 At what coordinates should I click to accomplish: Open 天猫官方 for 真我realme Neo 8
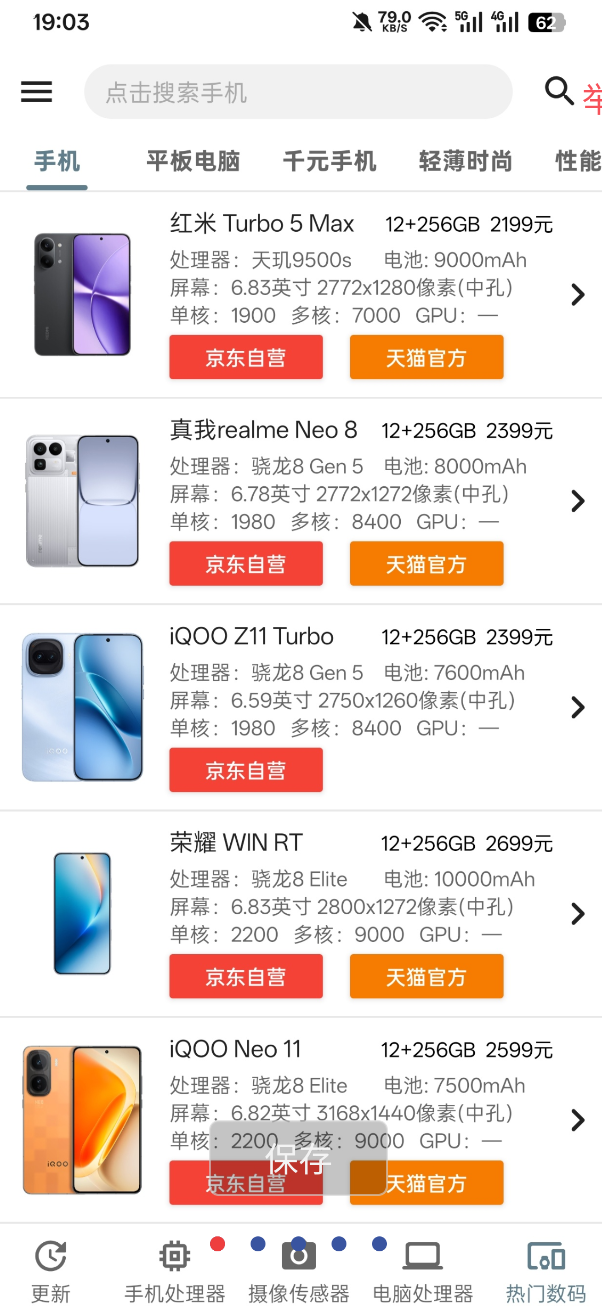(x=426, y=564)
